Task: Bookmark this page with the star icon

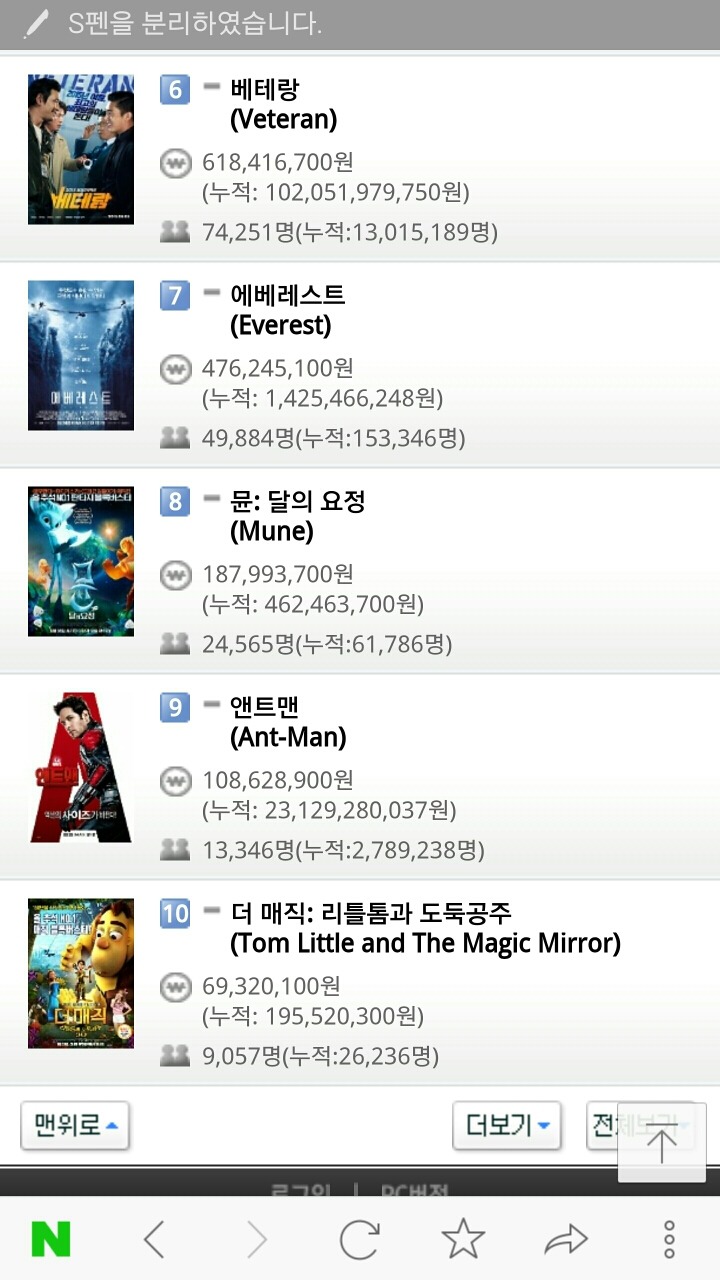Action: 463,1240
